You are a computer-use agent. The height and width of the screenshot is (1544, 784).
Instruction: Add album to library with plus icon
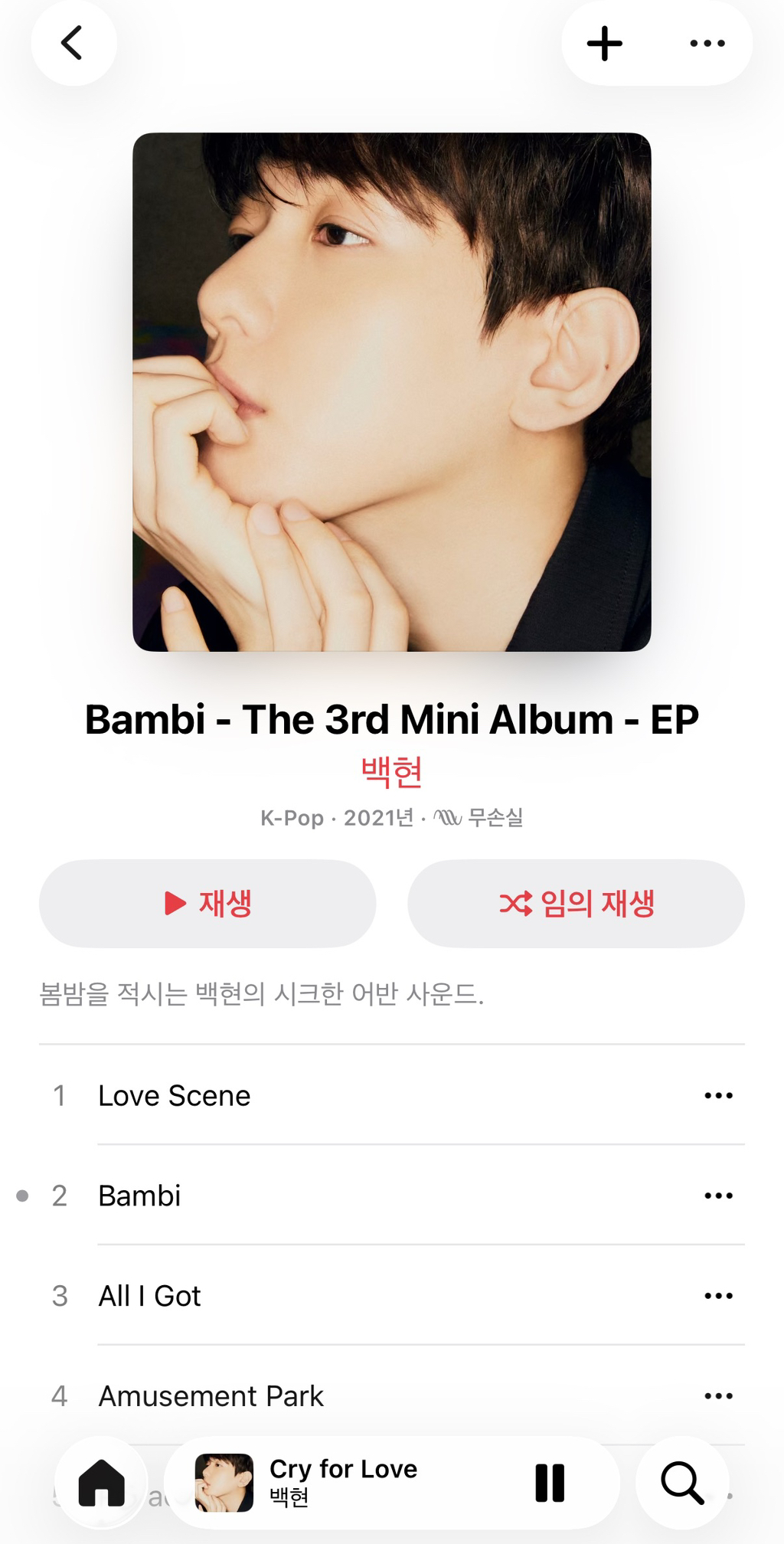pos(605,43)
